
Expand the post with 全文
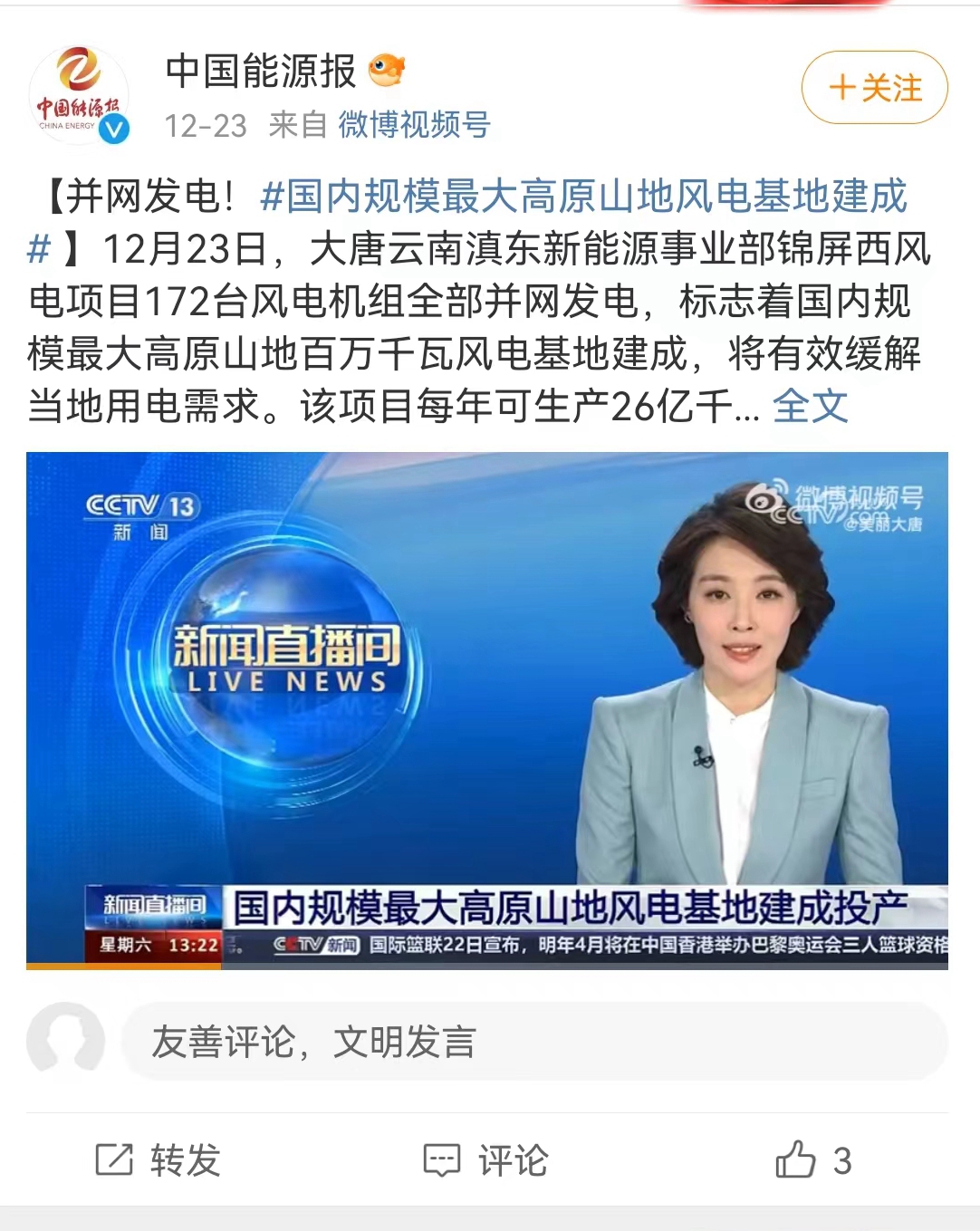click(810, 406)
